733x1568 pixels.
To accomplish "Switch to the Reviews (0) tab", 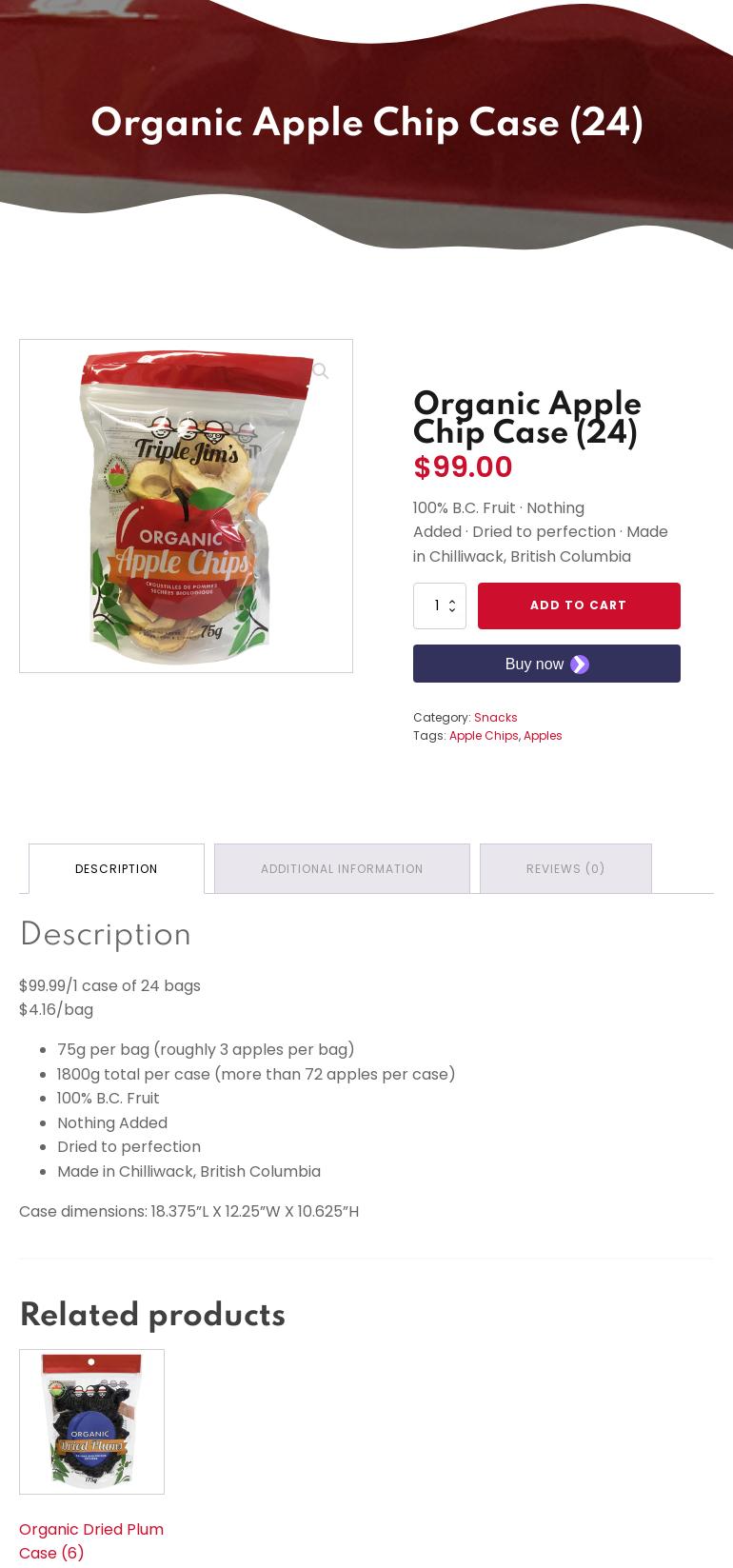I will (565, 868).
